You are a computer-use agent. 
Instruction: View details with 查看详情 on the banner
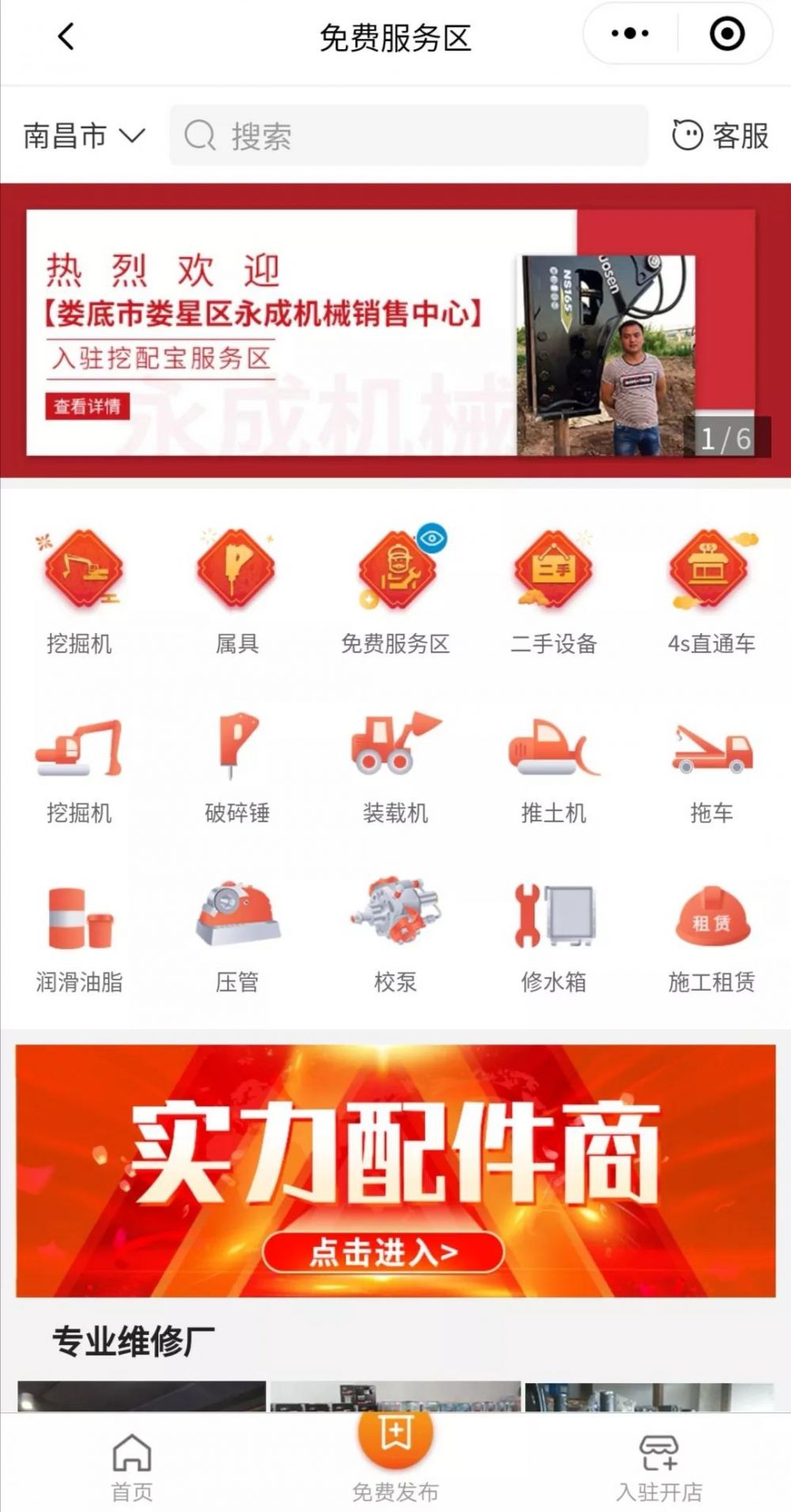[87, 407]
